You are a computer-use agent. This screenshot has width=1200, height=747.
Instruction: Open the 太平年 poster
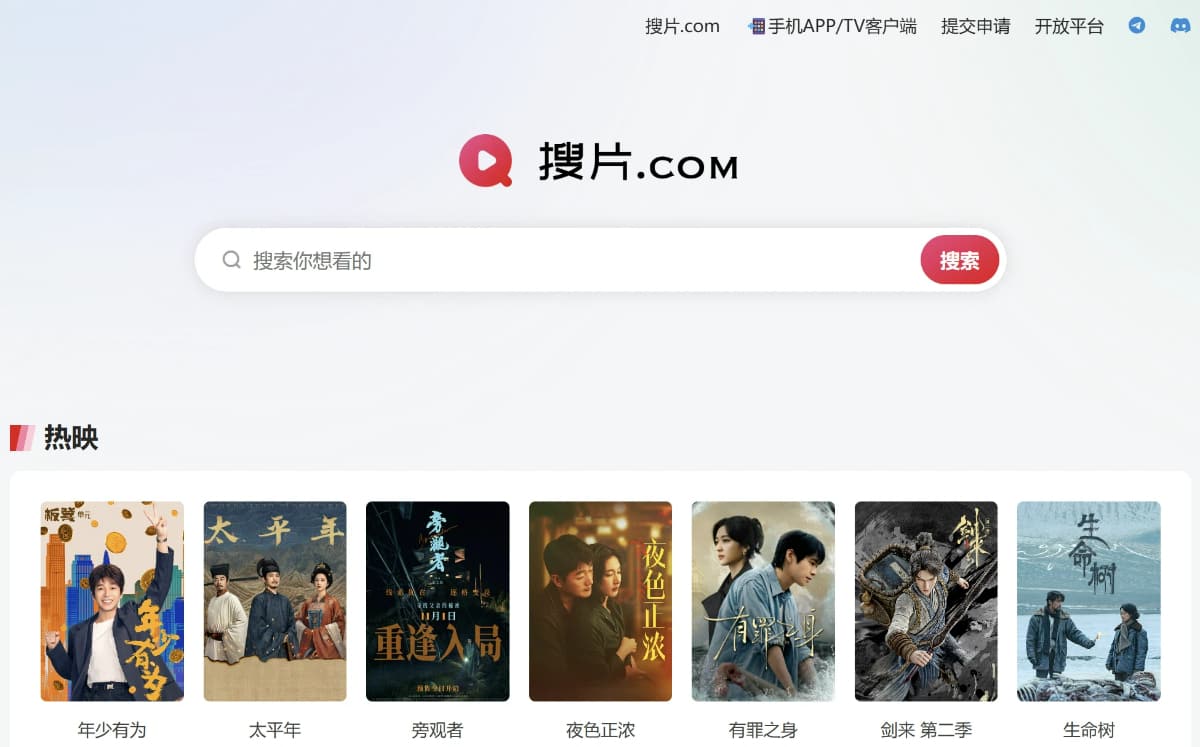pyautogui.click(x=275, y=601)
